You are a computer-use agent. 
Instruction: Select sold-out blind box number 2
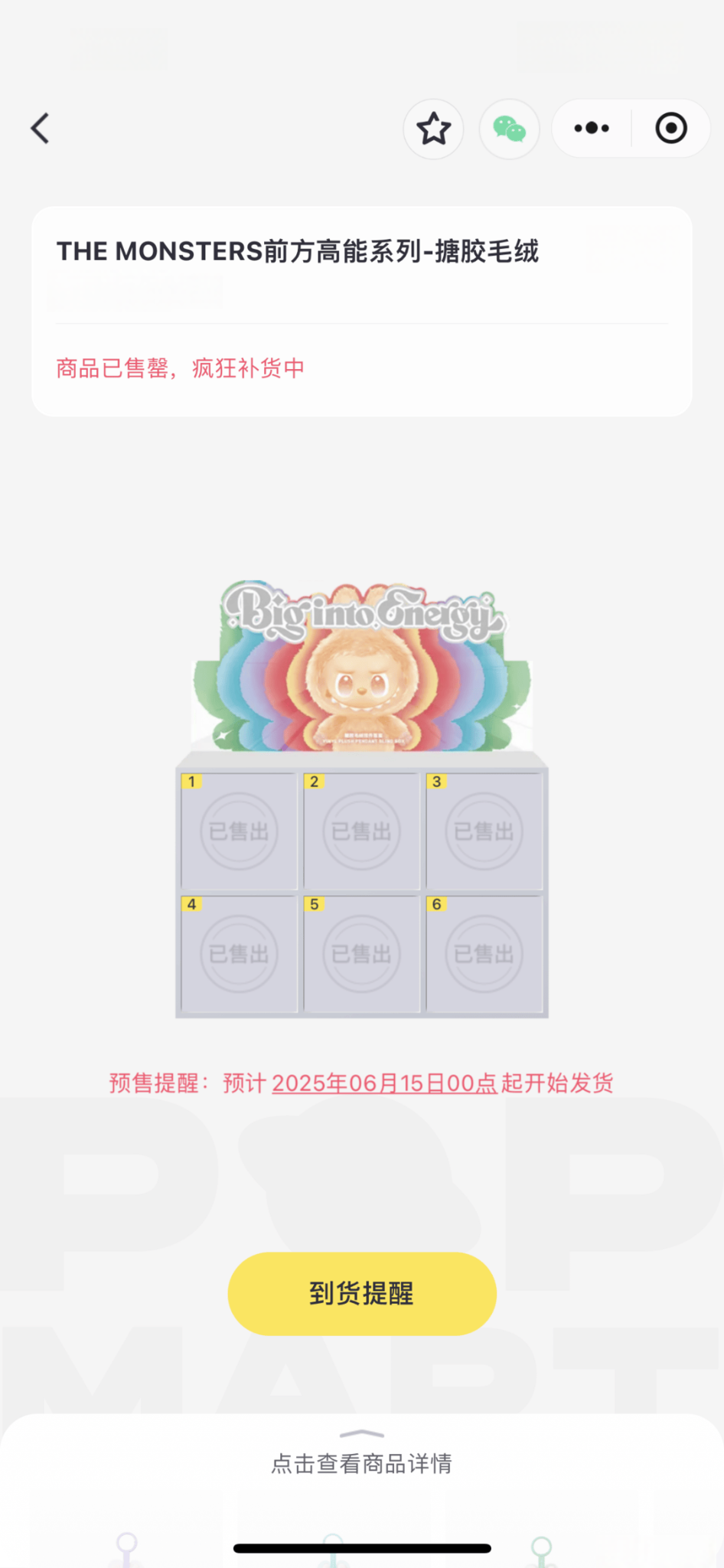tap(362, 831)
